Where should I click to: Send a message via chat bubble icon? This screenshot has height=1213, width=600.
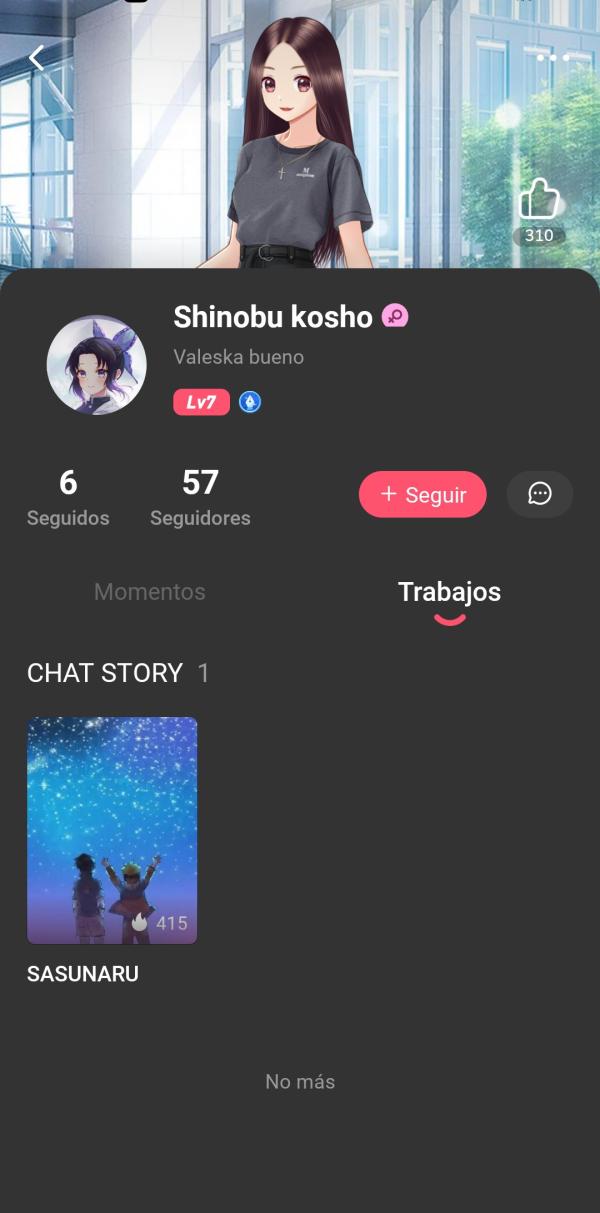540,494
